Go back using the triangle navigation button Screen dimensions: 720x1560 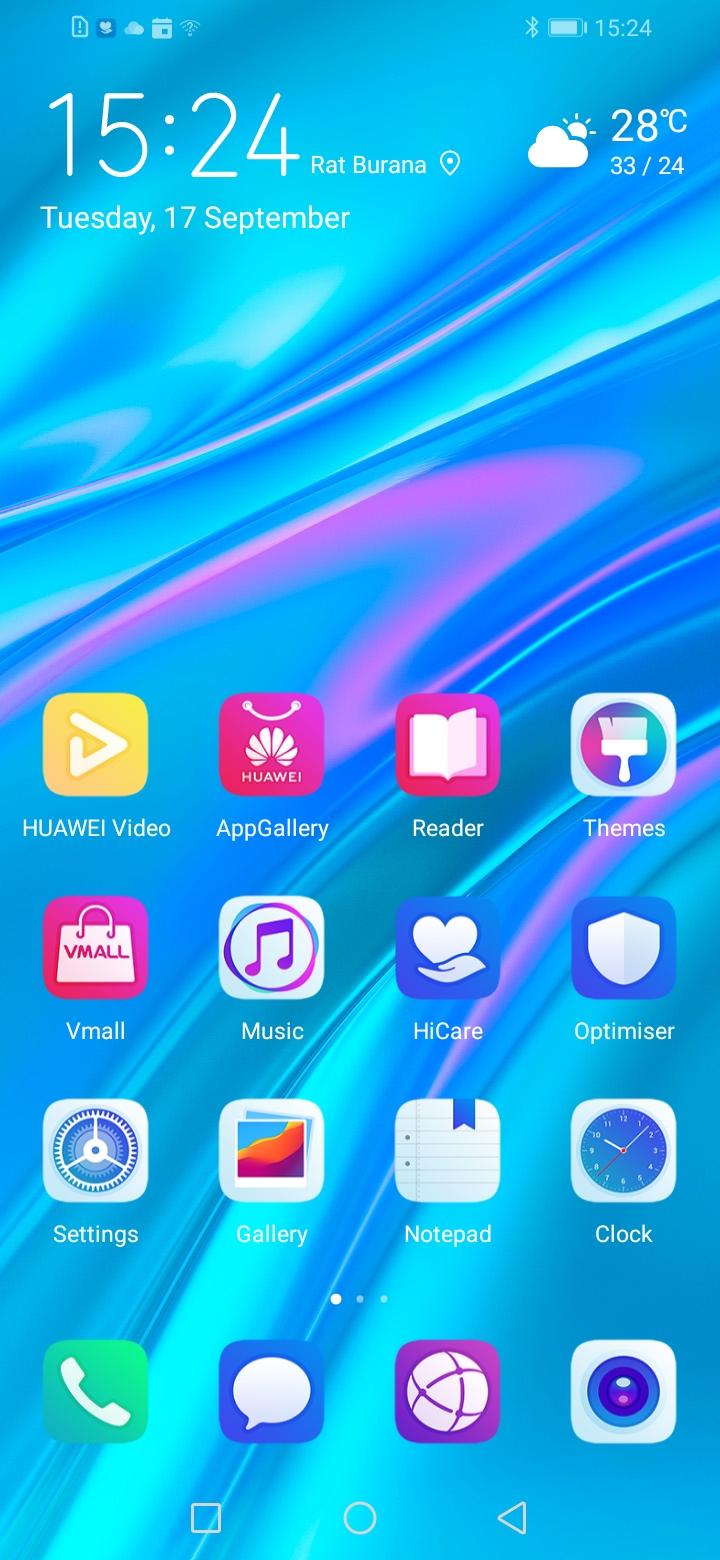(x=512, y=1518)
